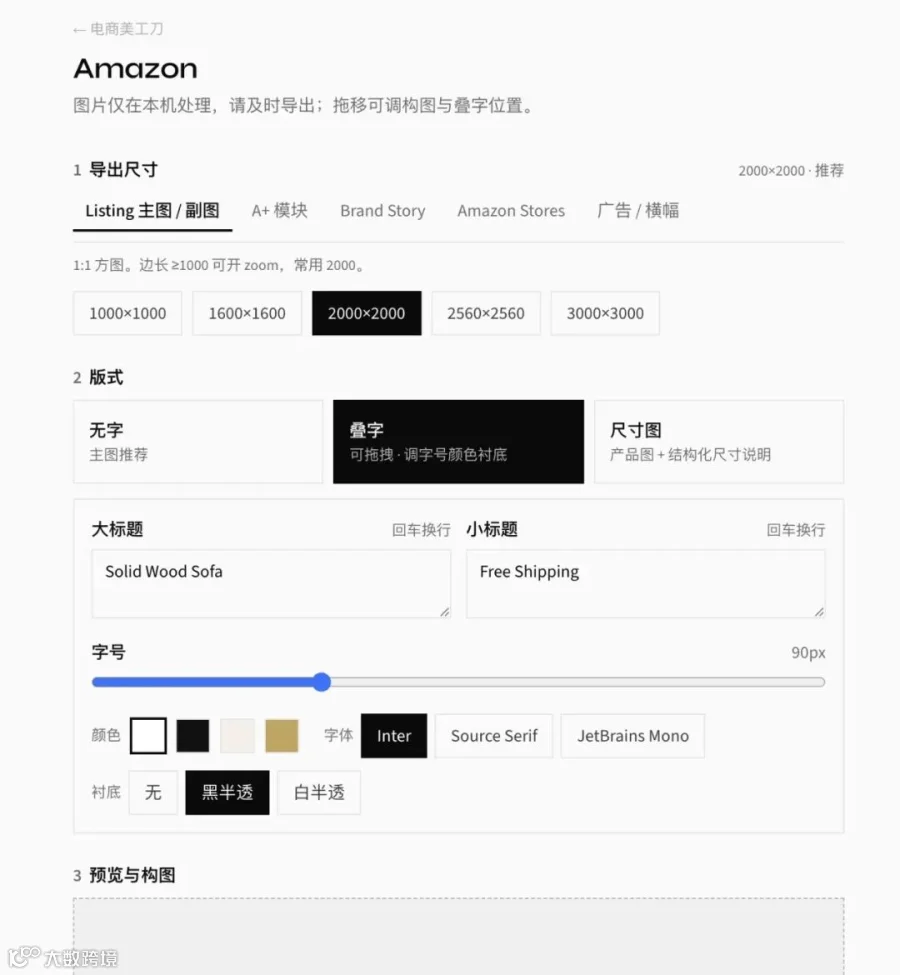The width and height of the screenshot is (900, 975).
Task: Switch to Amazon Stores tab
Action: [x=511, y=211]
